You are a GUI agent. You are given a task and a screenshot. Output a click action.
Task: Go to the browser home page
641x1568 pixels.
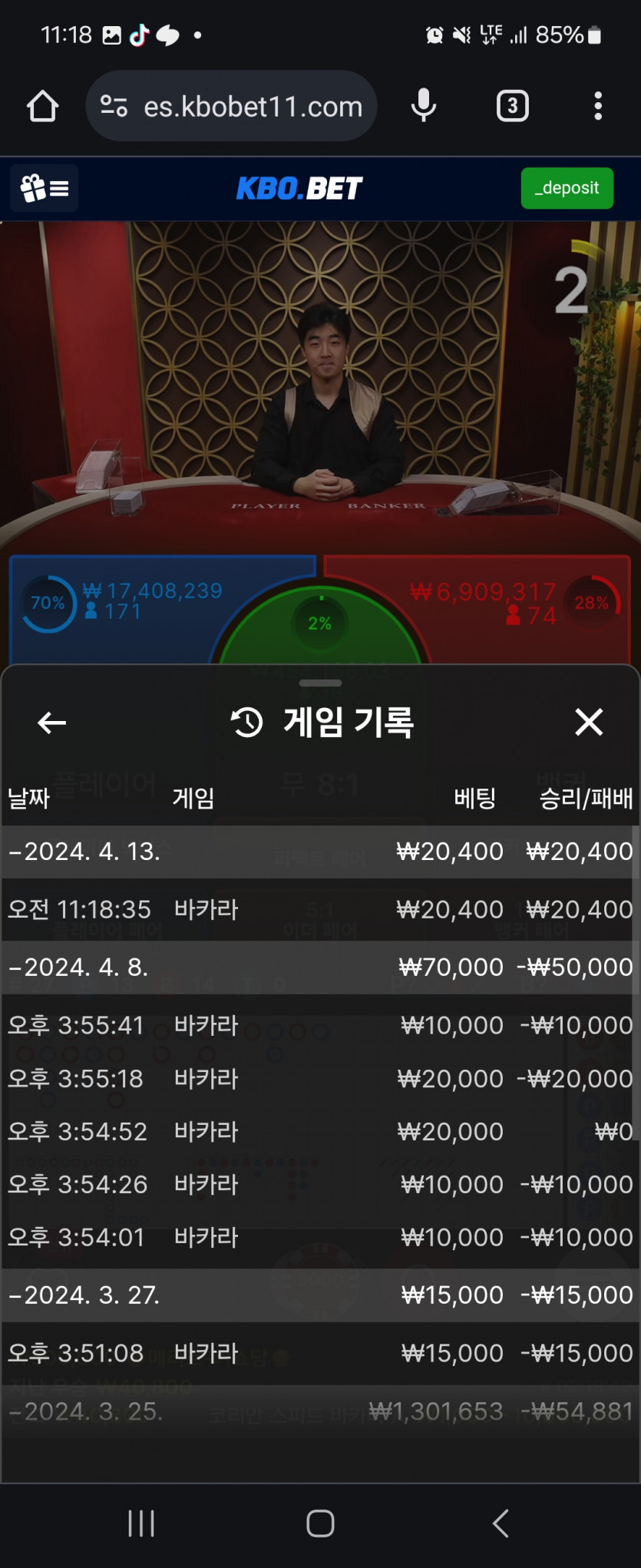[x=43, y=106]
